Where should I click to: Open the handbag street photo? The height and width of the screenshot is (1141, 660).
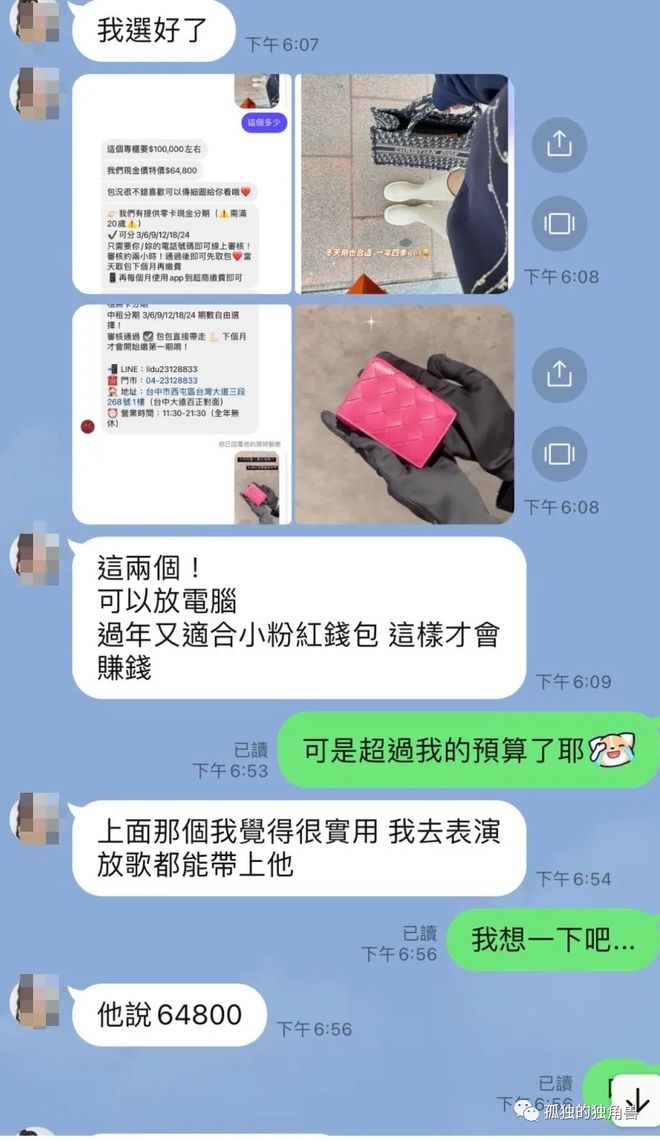tap(404, 184)
